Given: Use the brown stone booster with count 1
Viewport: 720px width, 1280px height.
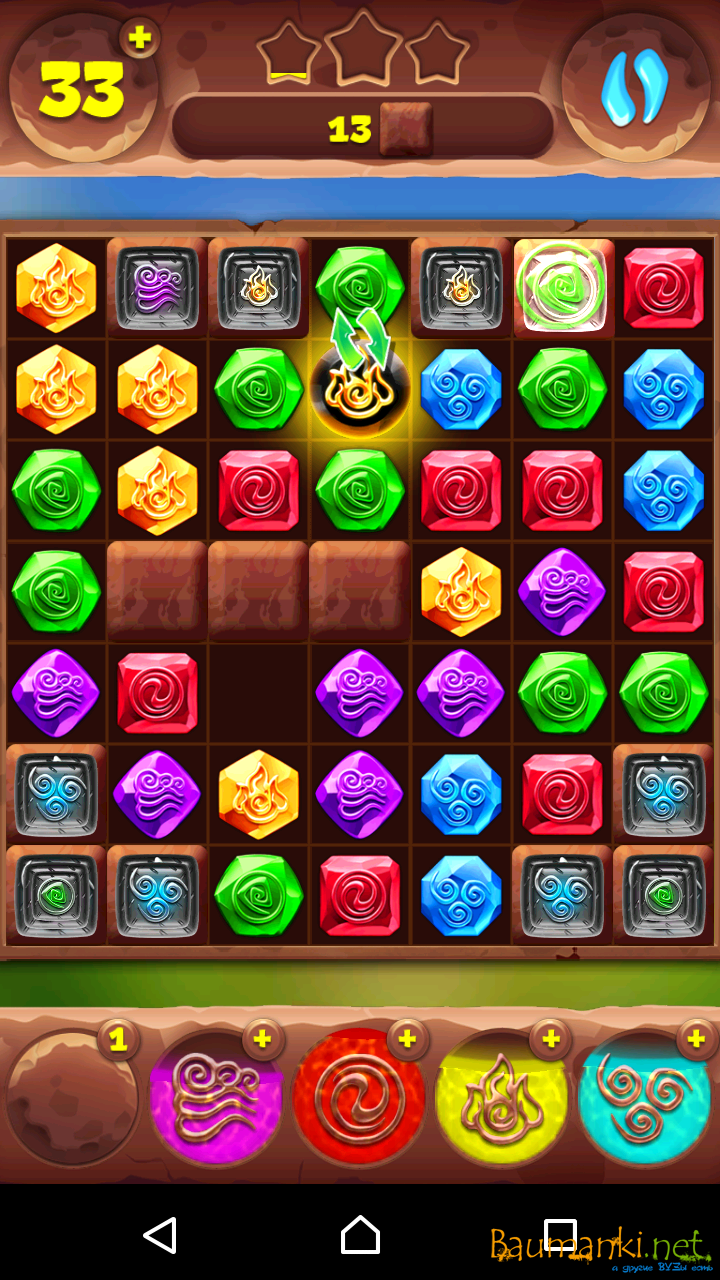Looking at the screenshot, I should (x=72, y=1097).
